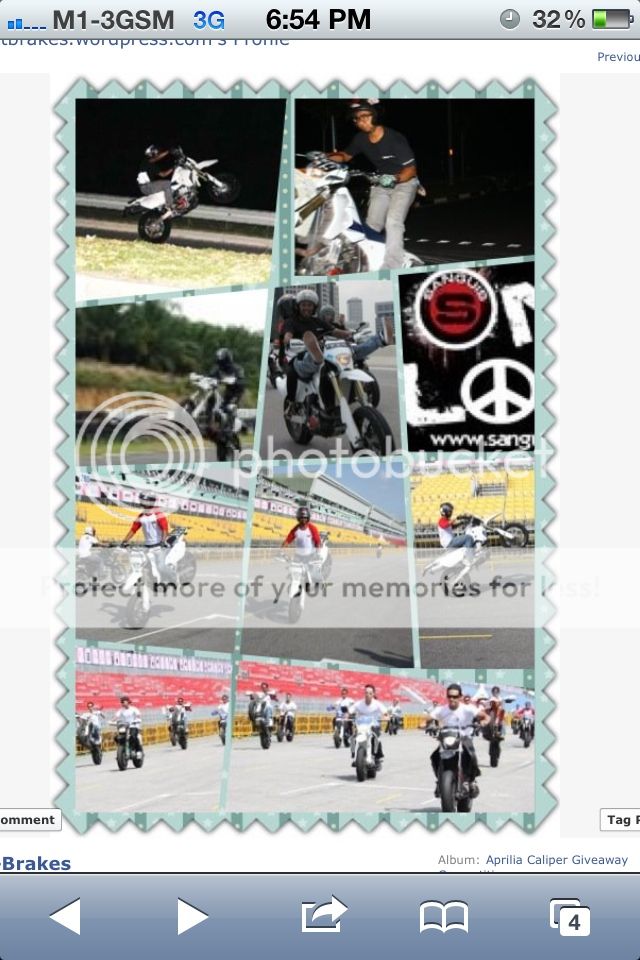The width and height of the screenshot is (640, 960).
Task: Open the Aprilia Caliper Giveaway album link
Action: point(556,860)
